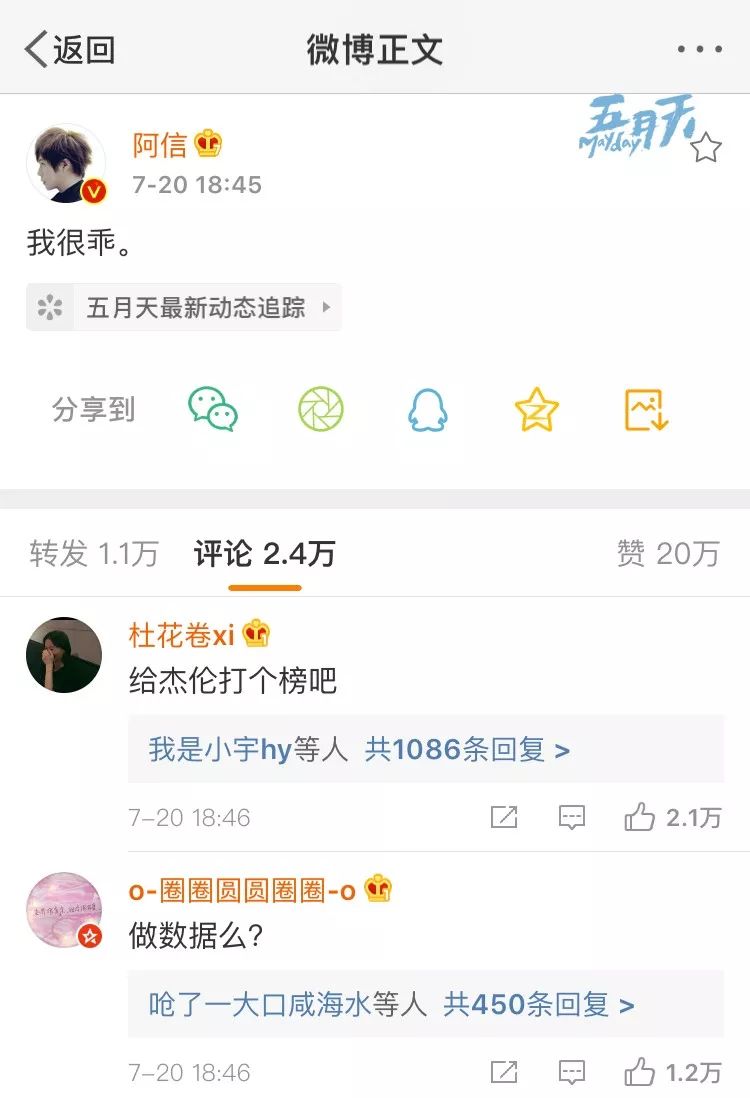Share to WeChat Moments
The height and width of the screenshot is (1098, 750).
[321, 409]
